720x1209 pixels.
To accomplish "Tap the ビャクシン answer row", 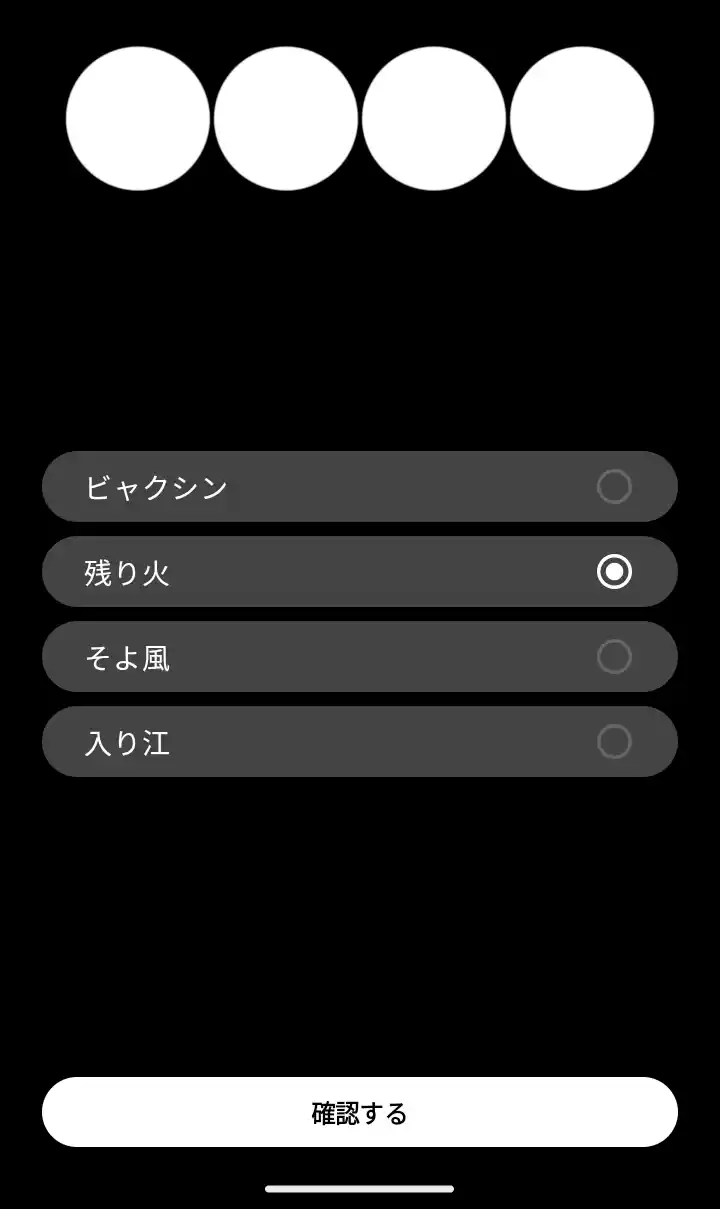I will pos(360,486).
